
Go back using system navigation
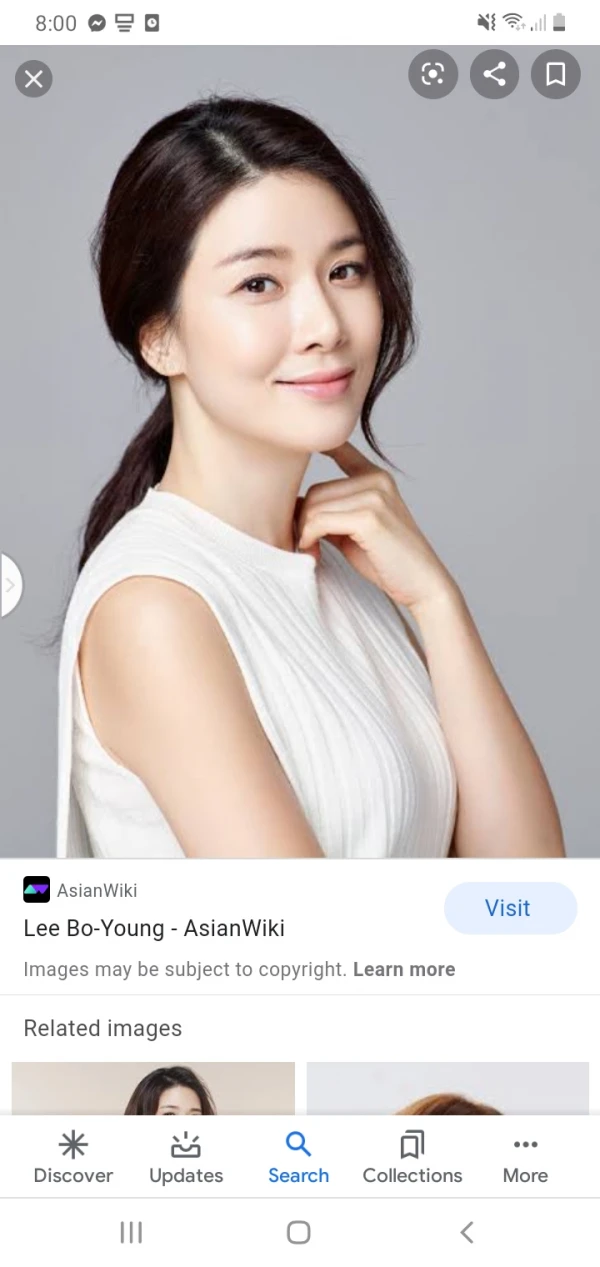466,1232
